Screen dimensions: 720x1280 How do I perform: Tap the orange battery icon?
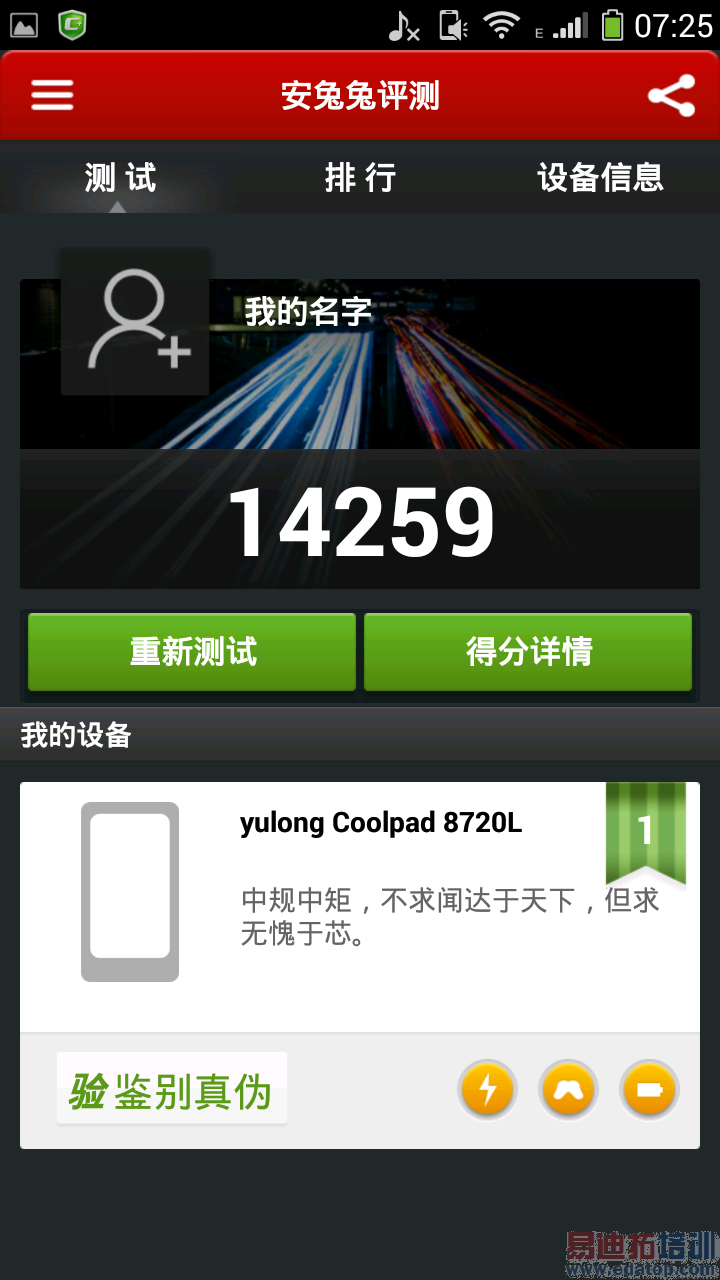[649, 1089]
